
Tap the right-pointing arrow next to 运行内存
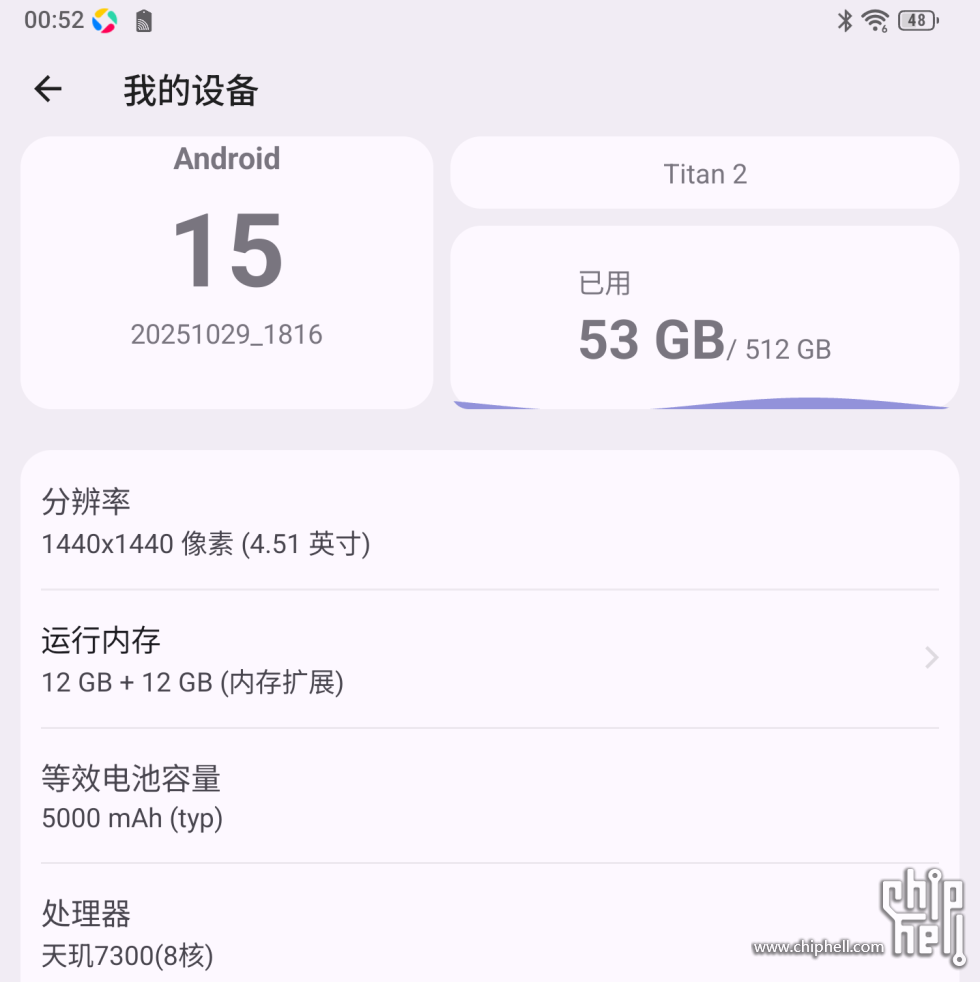pos(932,658)
